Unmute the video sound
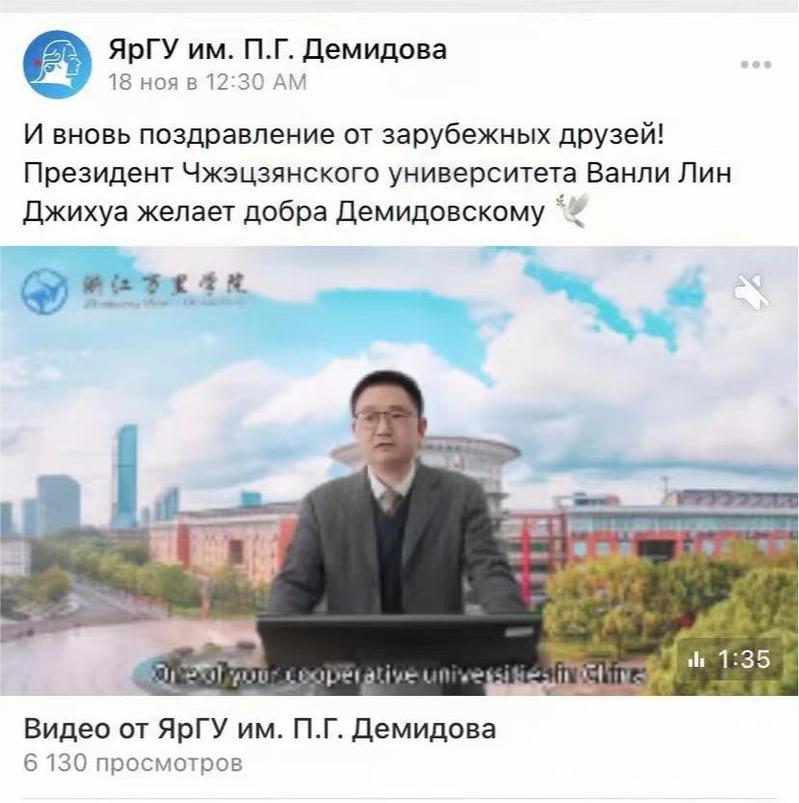The width and height of the screenshot is (799, 803). point(751,291)
